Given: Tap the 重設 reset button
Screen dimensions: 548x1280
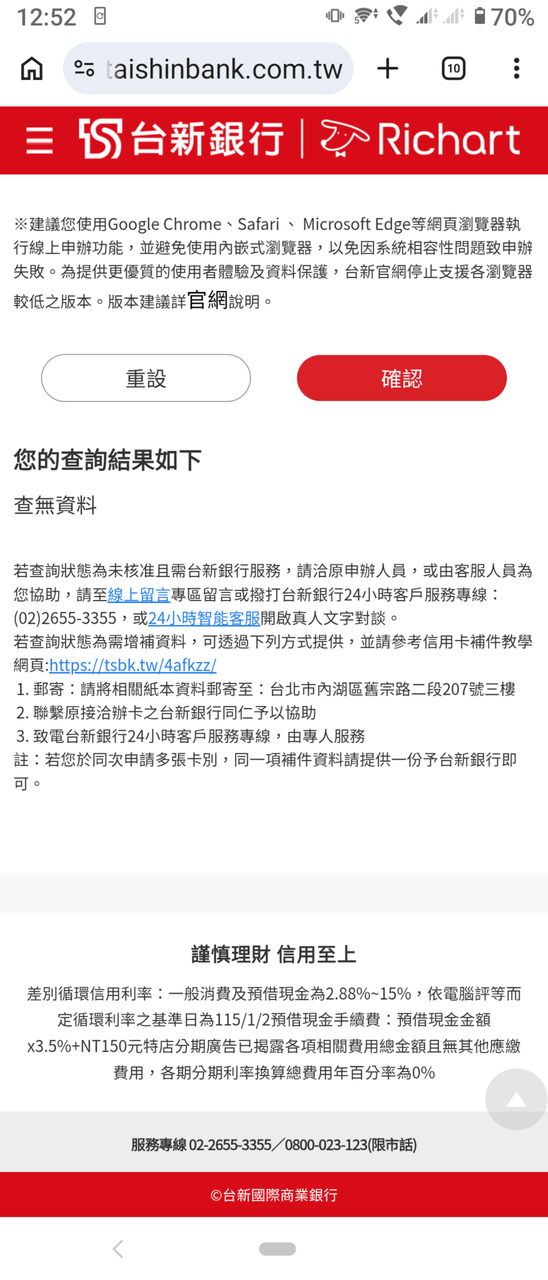Looking at the screenshot, I should coord(146,378).
